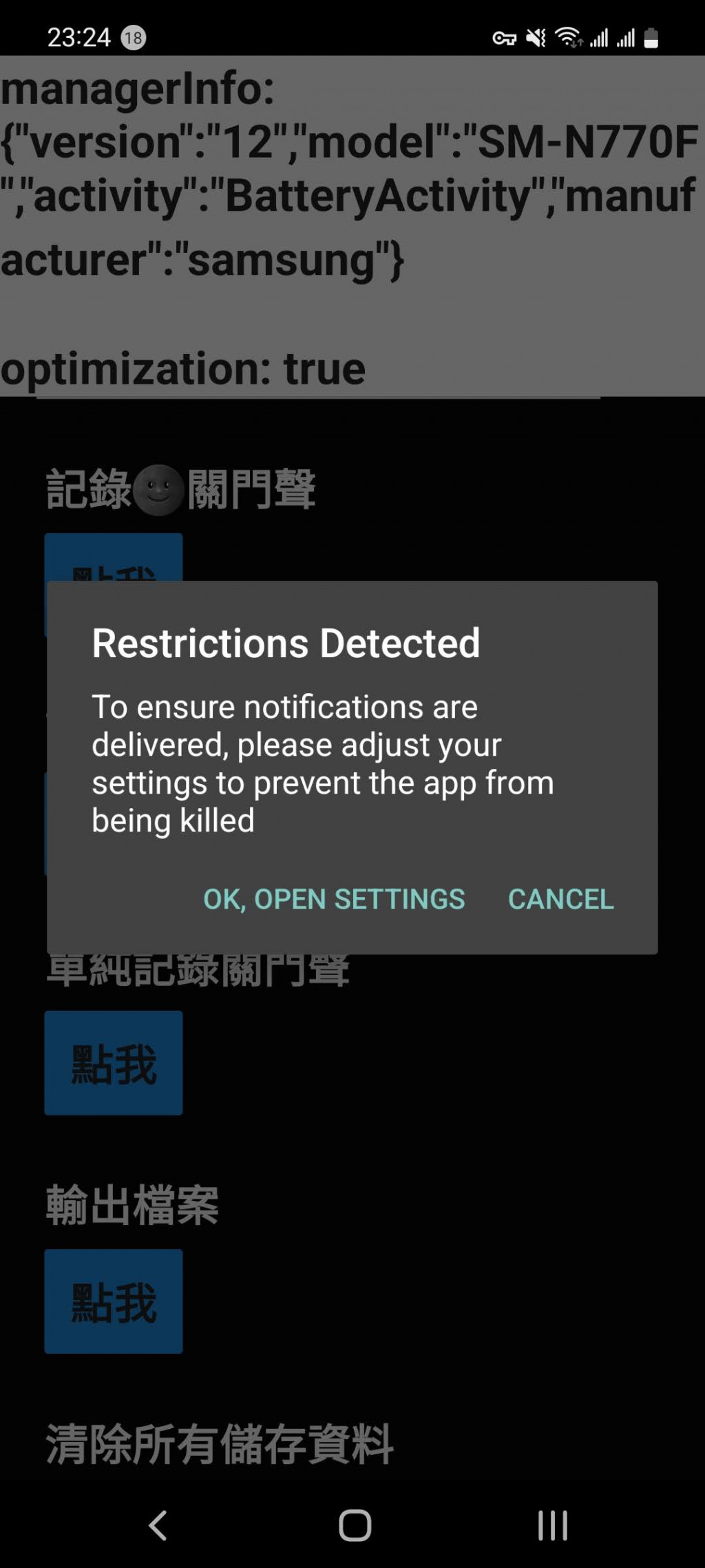The width and height of the screenshot is (705, 1568).
Task: Go to the home screen
Action: pyautogui.click(x=355, y=1525)
